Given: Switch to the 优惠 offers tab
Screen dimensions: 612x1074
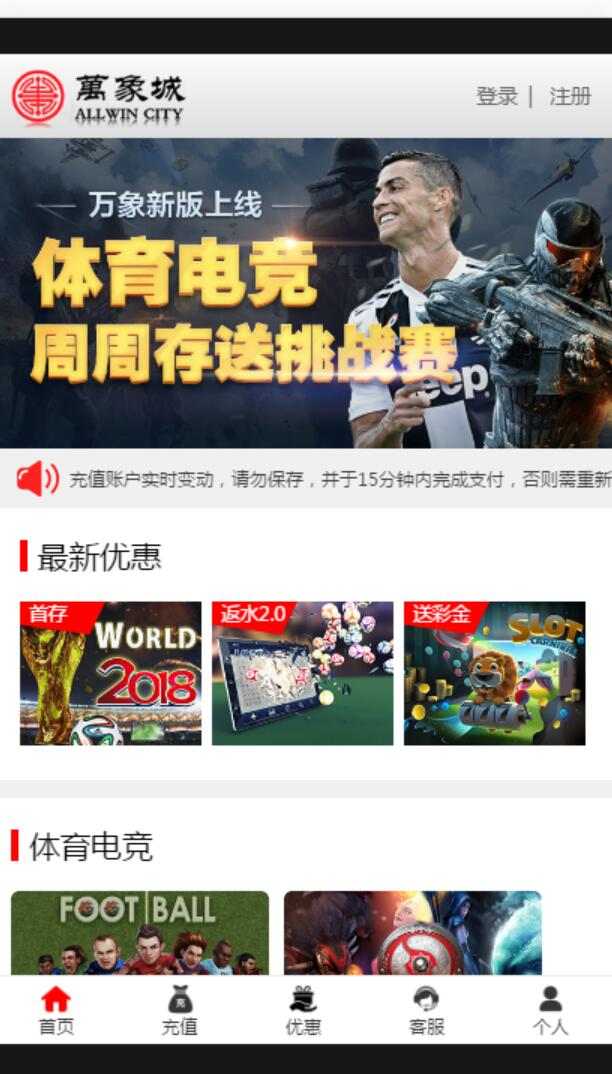Looking at the screenshot, I should pyautogui.click(x=303, y=1010).
